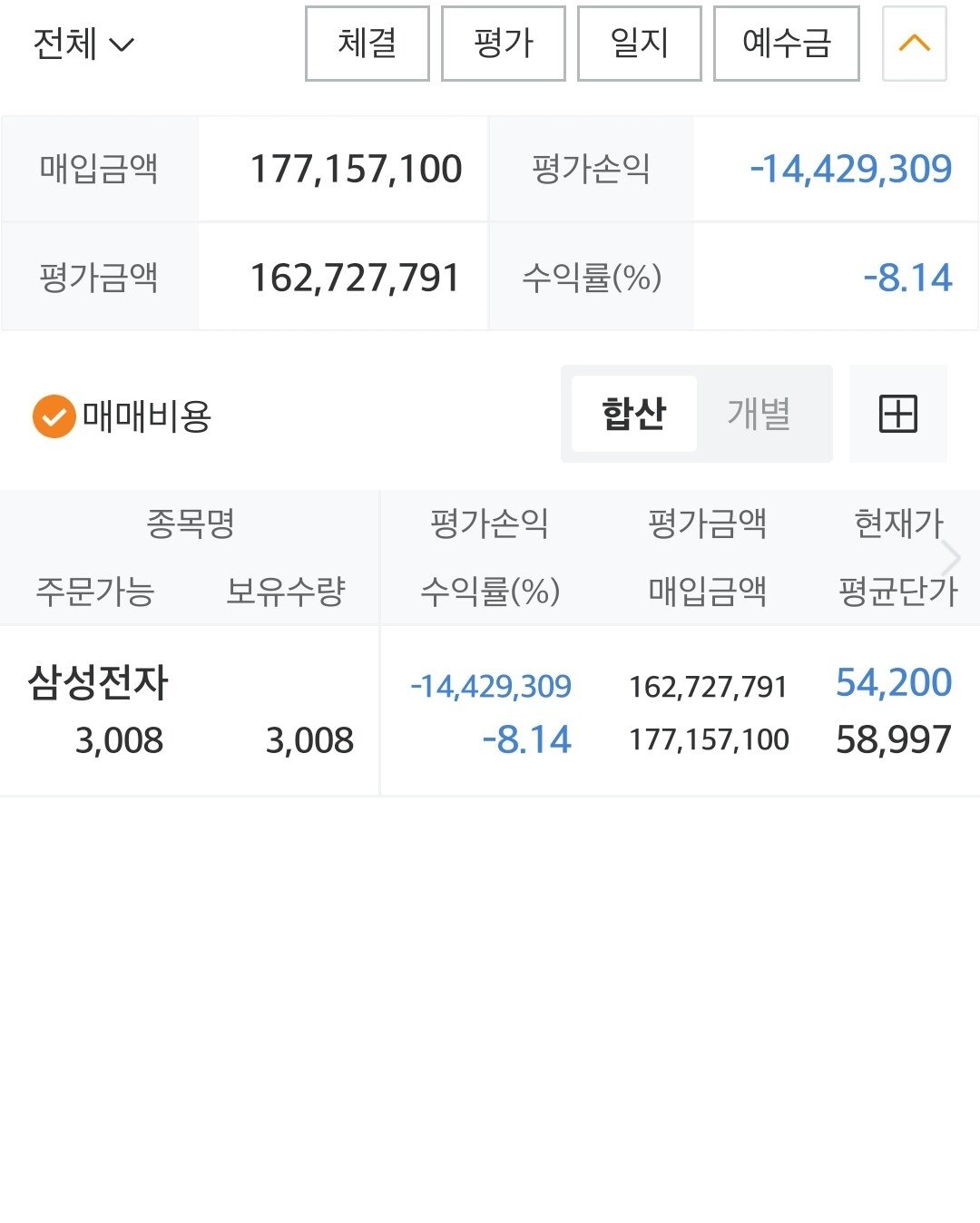
Task: Switch to the 체결 tab
Action: [x=367, y=44]
